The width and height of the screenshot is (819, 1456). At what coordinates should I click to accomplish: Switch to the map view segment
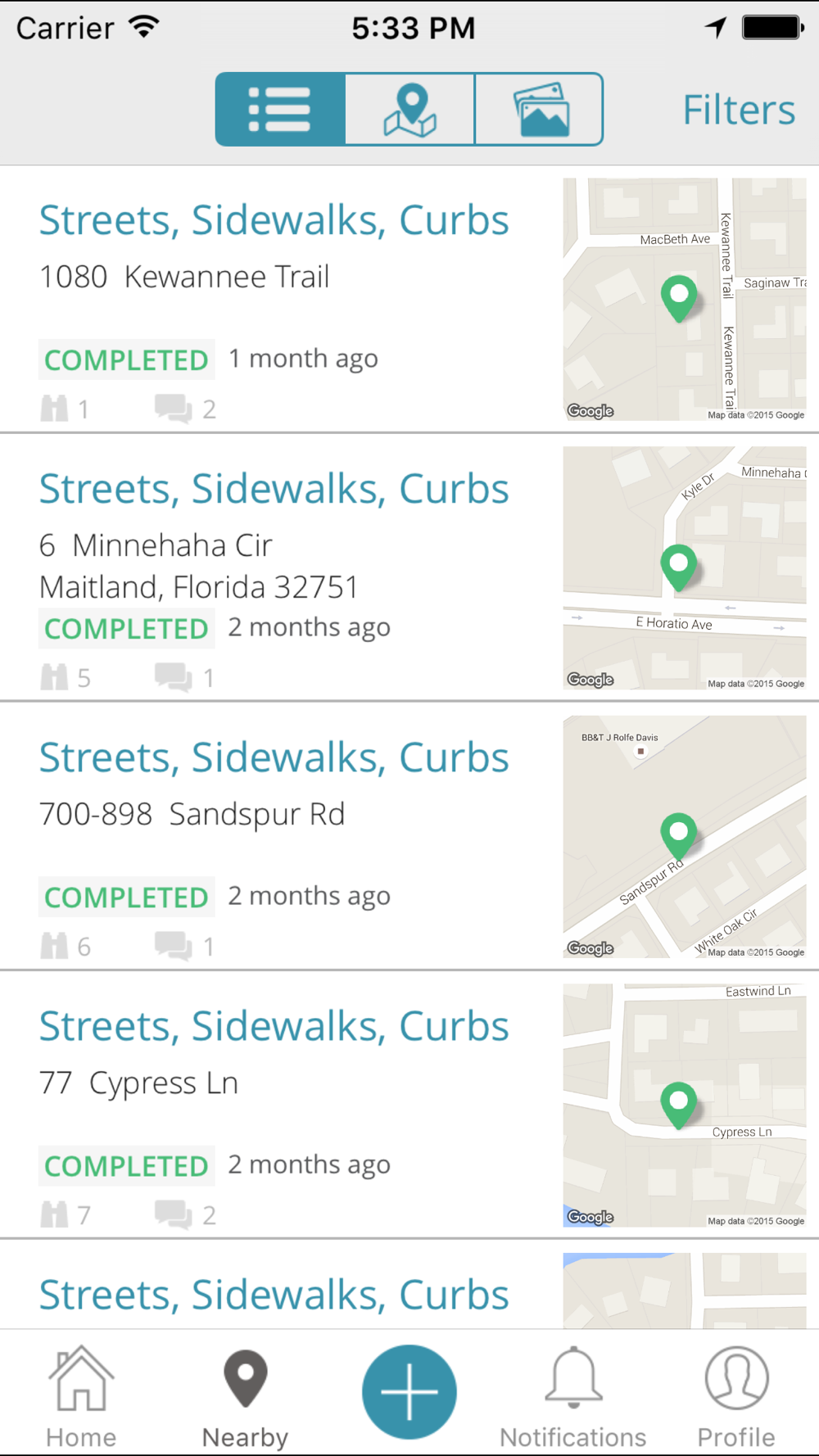(x=409, y=110)
